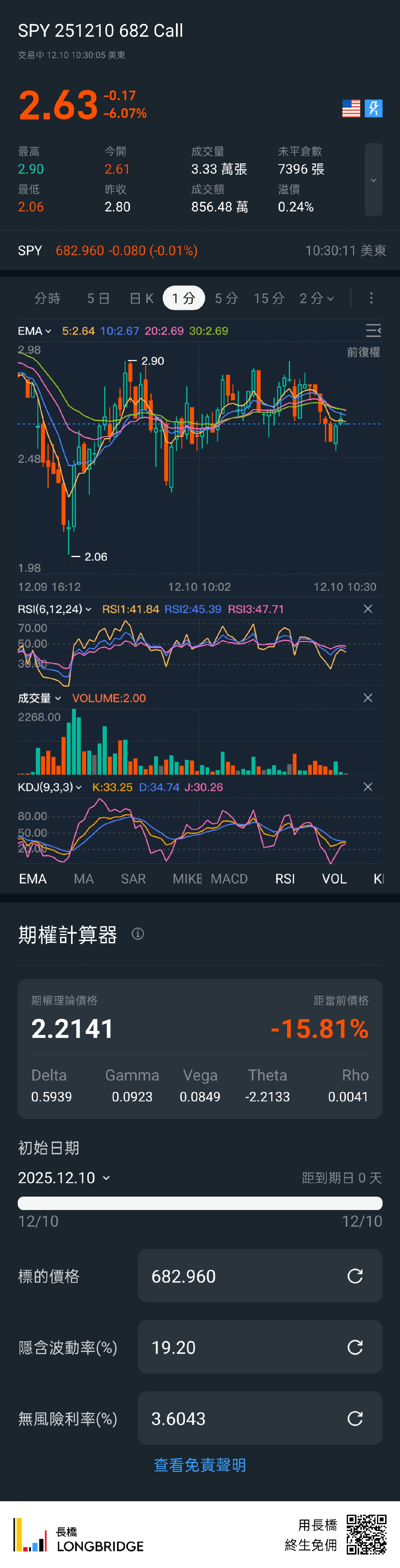
Task: Show info about 期權計算器
Action: [x=138, y=934]
